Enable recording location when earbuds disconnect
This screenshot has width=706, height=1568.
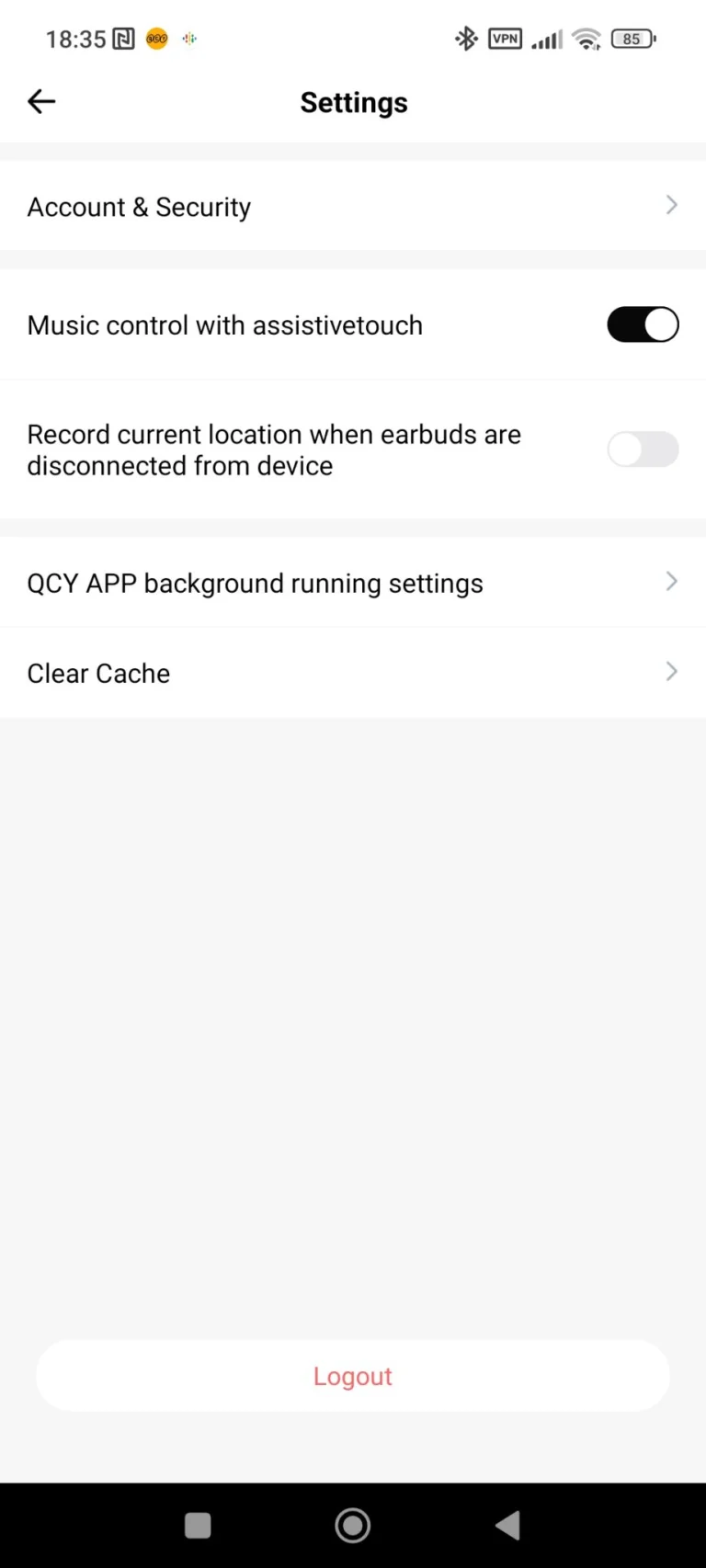click(643, 449)
